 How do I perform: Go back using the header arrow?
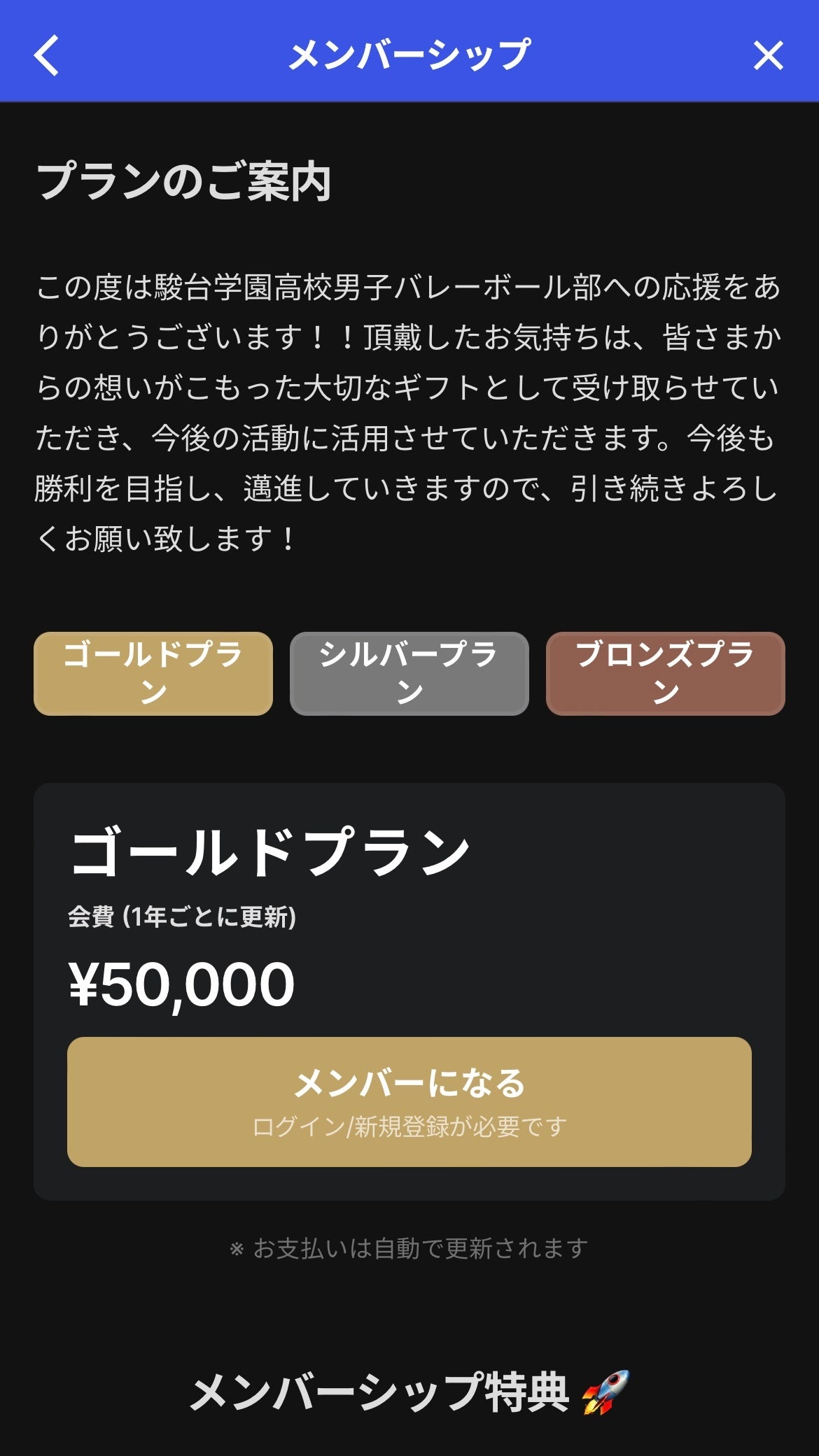(x=46, y=55)
